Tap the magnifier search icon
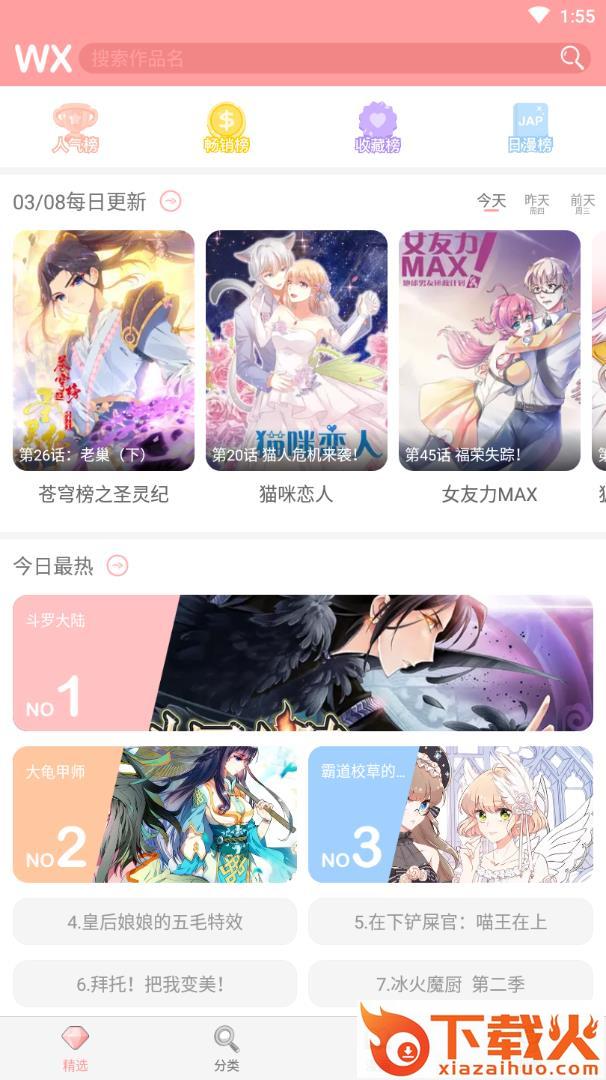 [572, 58]
